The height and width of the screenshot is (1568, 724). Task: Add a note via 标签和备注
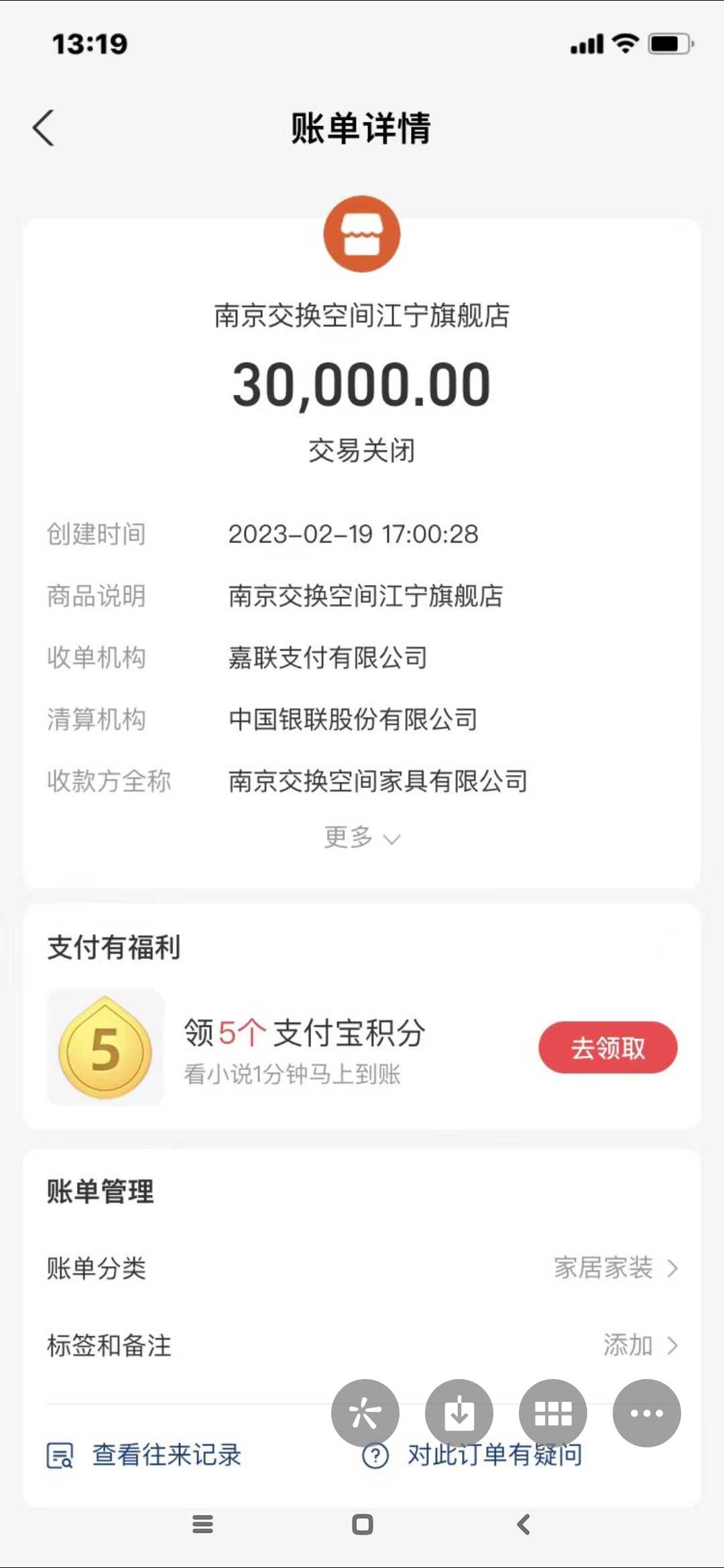[x=362, y=1345]
